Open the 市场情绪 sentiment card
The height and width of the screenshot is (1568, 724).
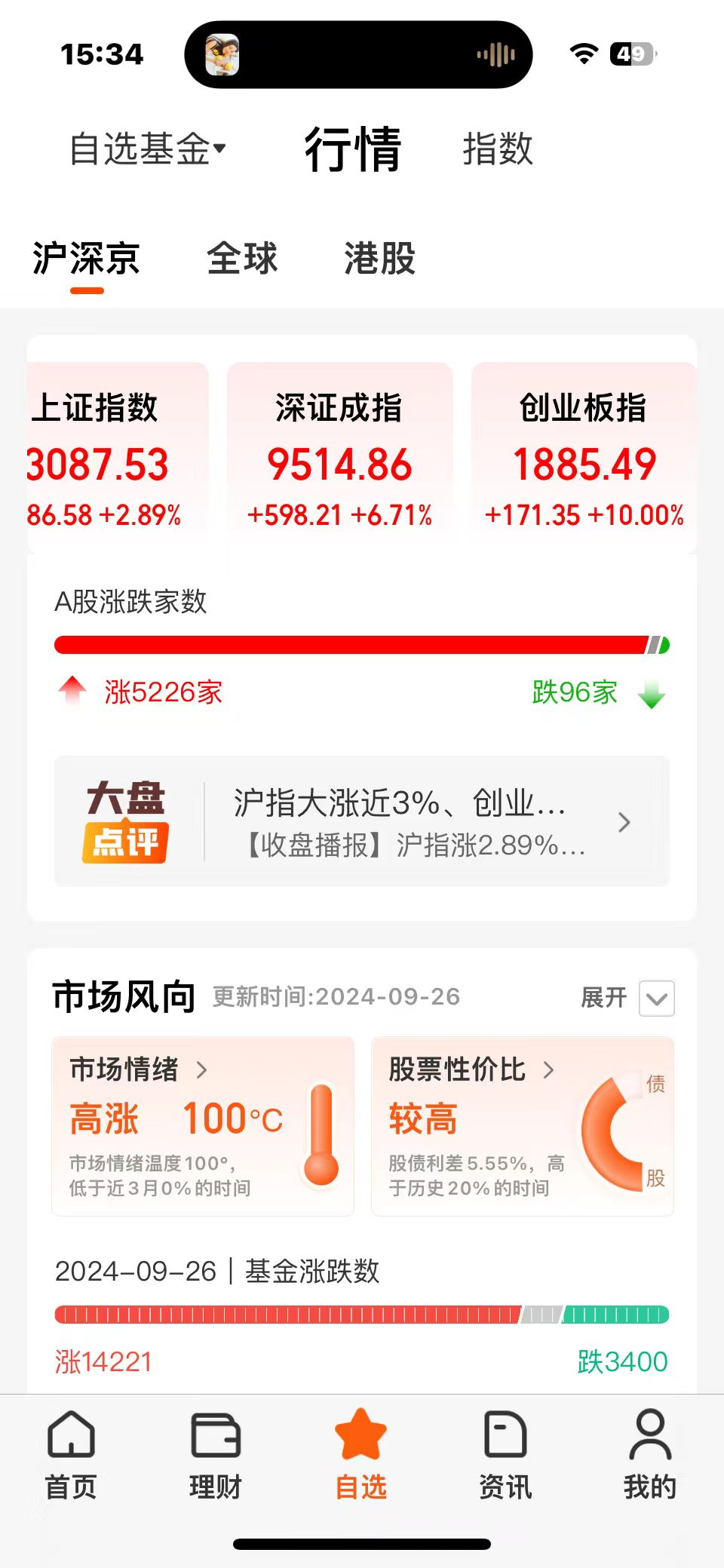point(202,1126)
